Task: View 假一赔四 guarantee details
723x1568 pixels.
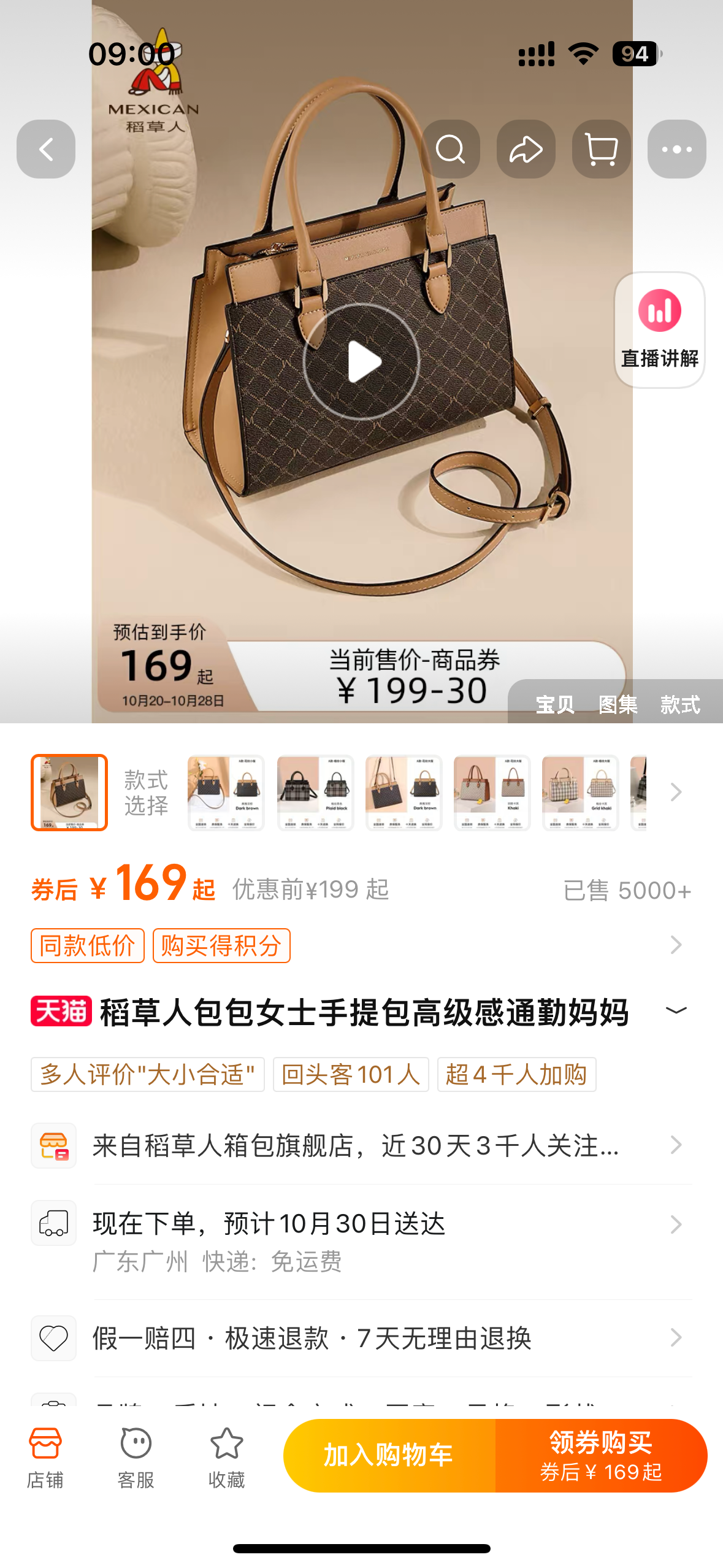Action: pyautogui.click(x=361, y=1338)
